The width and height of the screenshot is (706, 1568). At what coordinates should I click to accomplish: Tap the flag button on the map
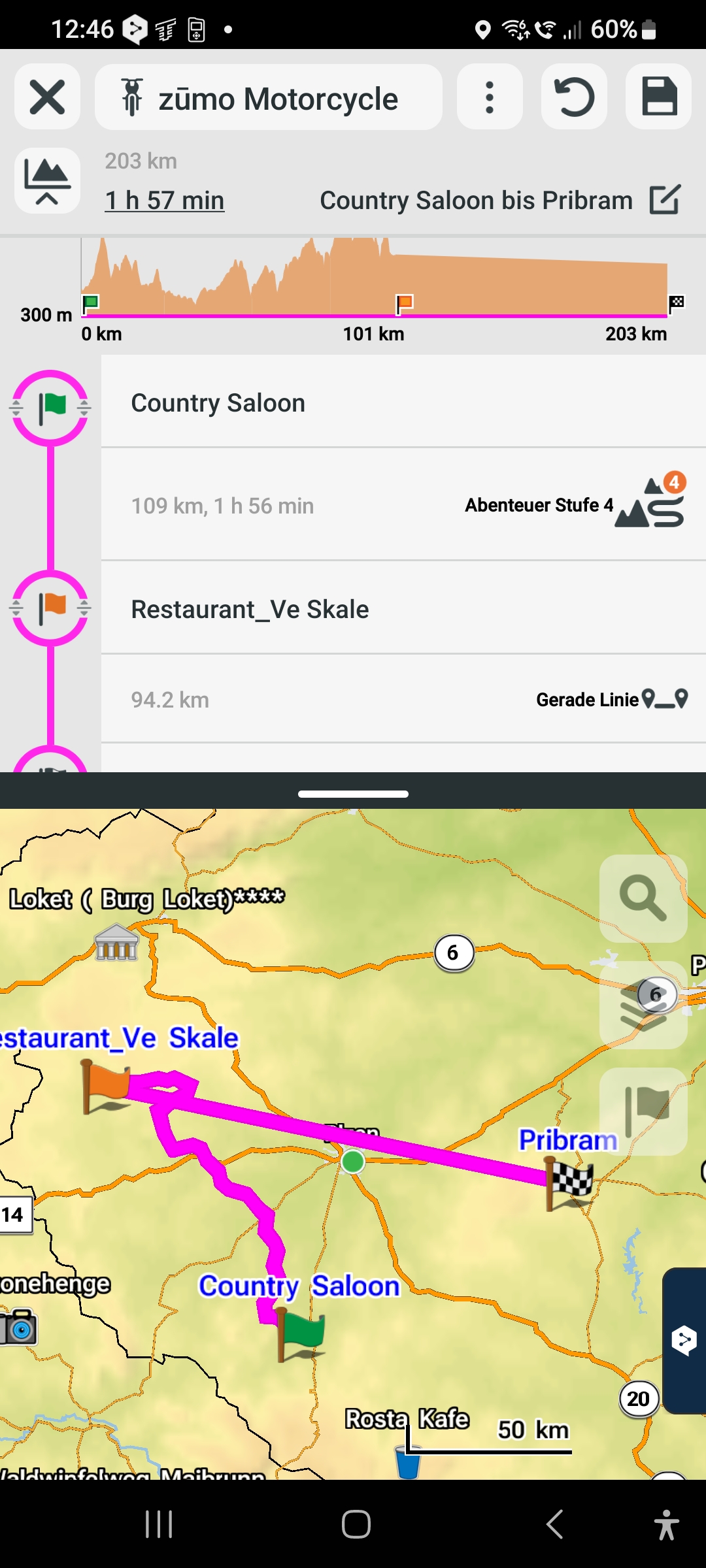click(643, 1111)
